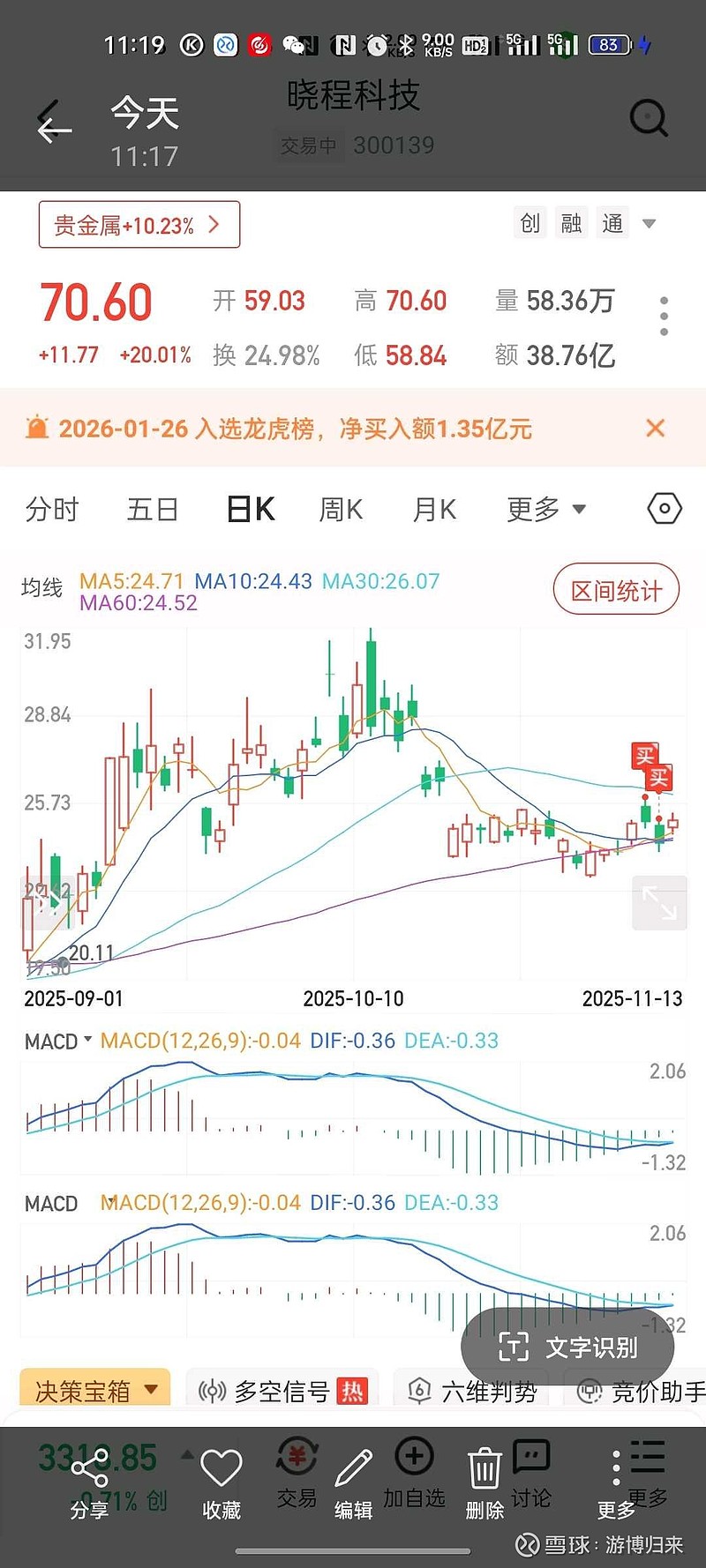The image size is (706, 1568).
Task: Open stock search with magnifier icon
Action: tap(650, 117)
